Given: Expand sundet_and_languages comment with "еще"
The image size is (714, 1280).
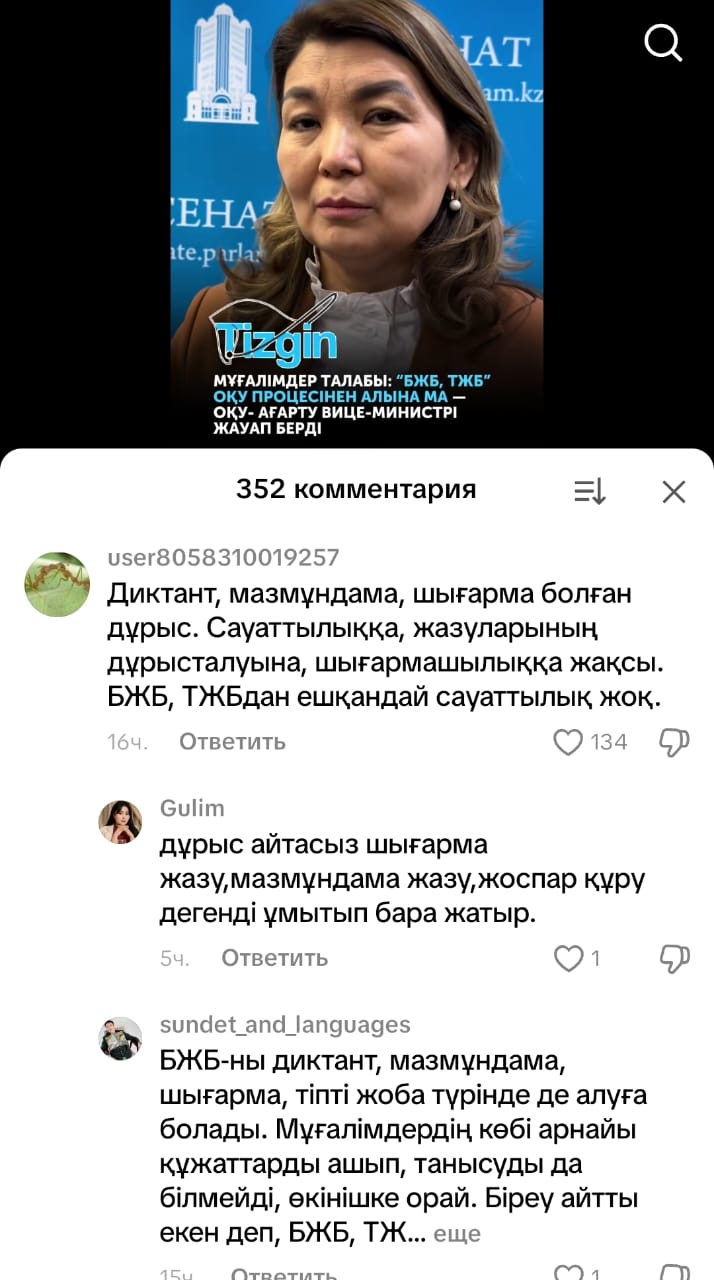Looking at the screenshot, I should [x=457, y=1234].
